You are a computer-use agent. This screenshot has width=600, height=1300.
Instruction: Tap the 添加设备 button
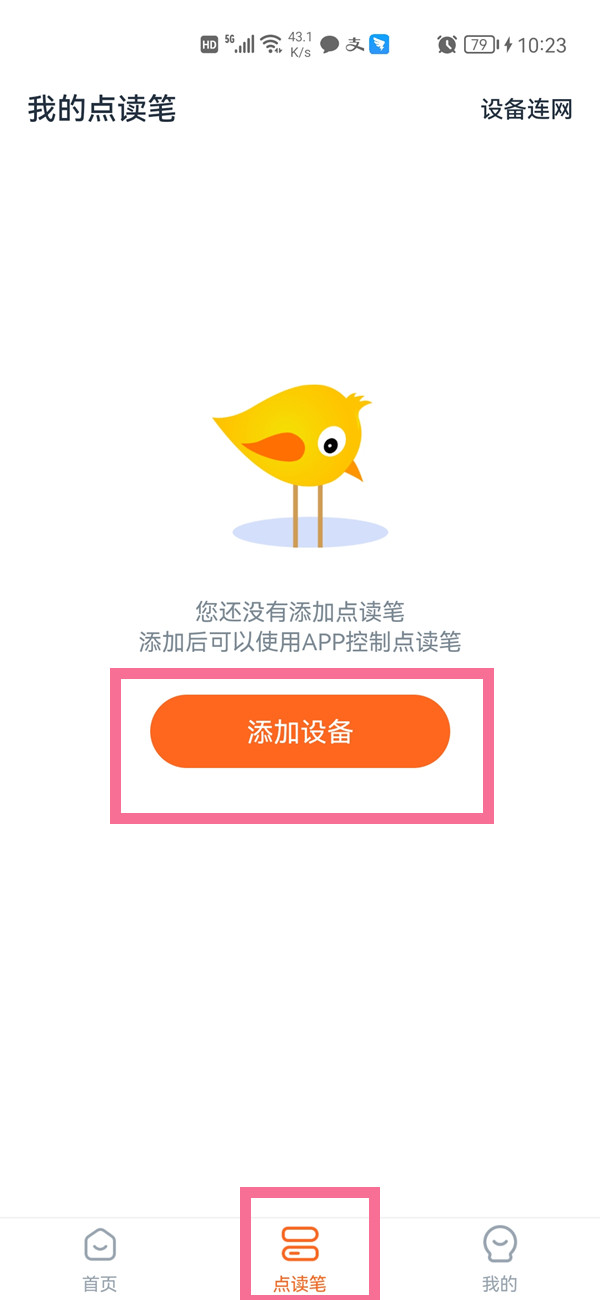300,731
